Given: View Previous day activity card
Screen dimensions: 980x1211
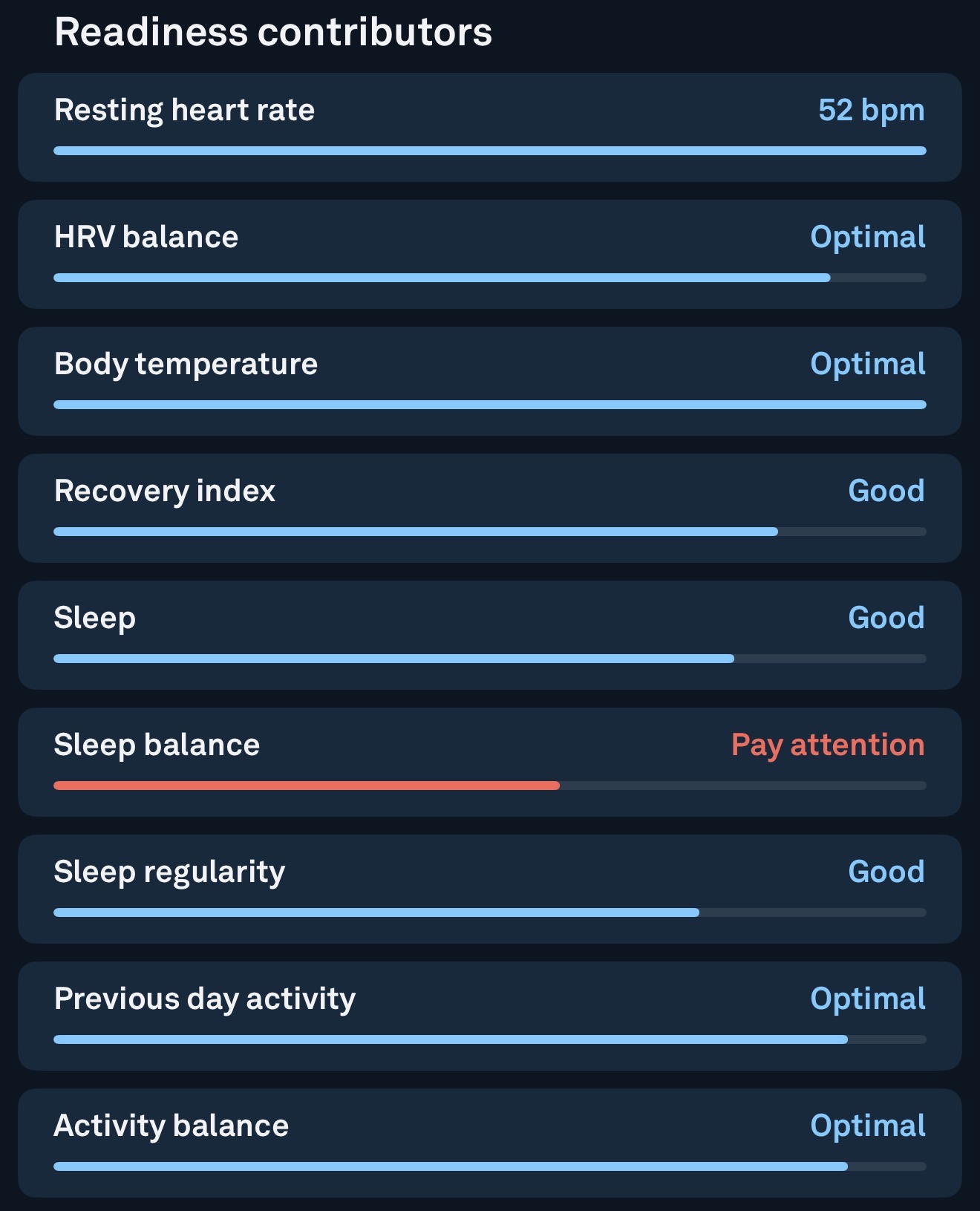Looking at the screenshot, I should pyautogui.click(x=490, y=1016).
